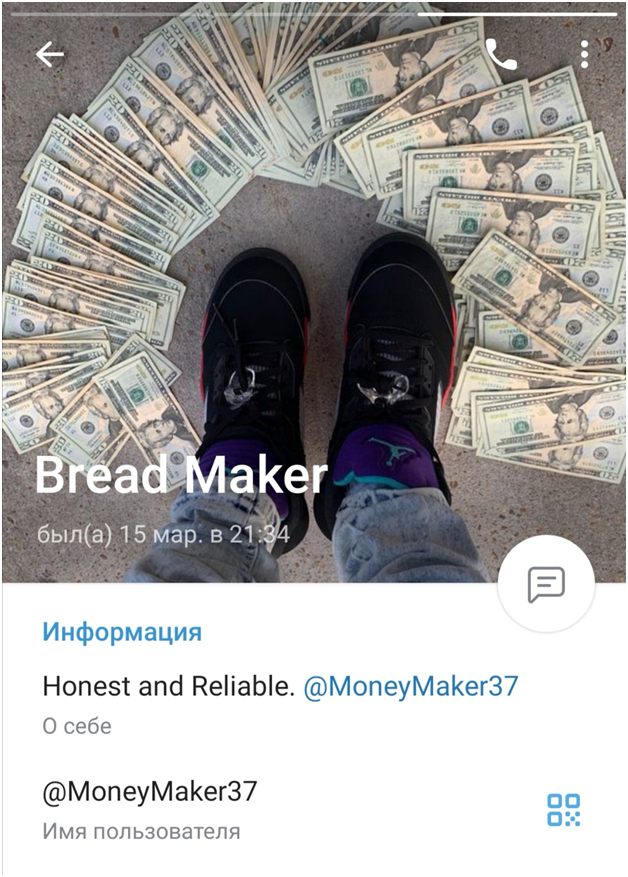
Task: Show the QR code for this username
Action: (563, 810)
